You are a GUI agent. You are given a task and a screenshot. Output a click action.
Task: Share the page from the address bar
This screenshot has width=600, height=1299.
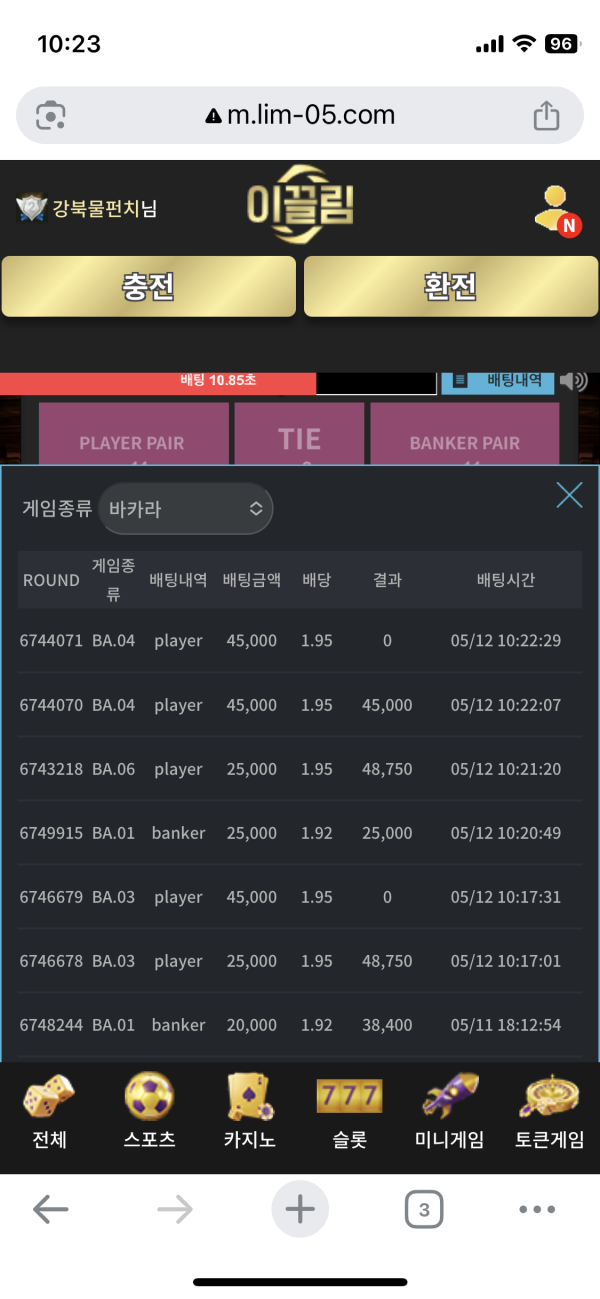click(546, 116)
